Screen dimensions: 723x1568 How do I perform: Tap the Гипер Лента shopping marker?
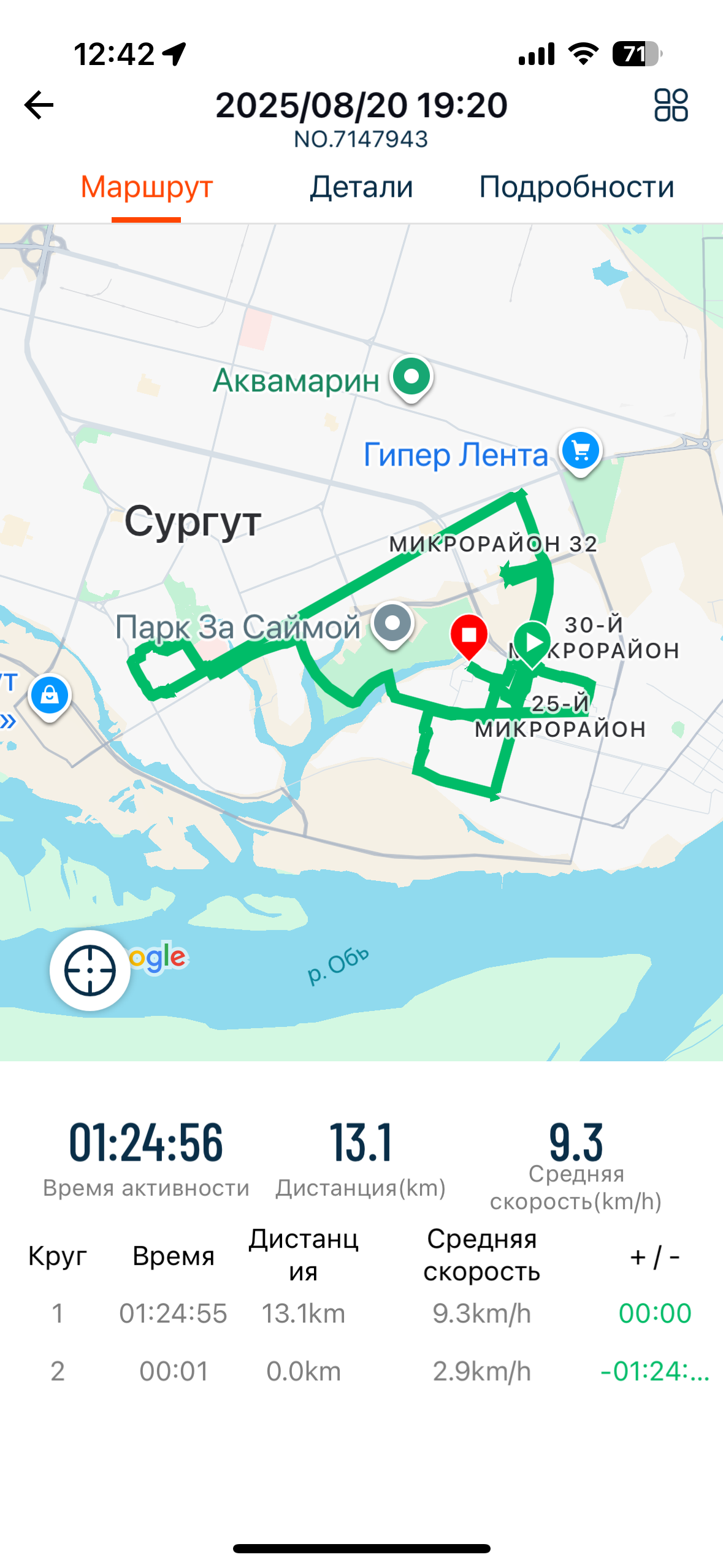[581, 452]
